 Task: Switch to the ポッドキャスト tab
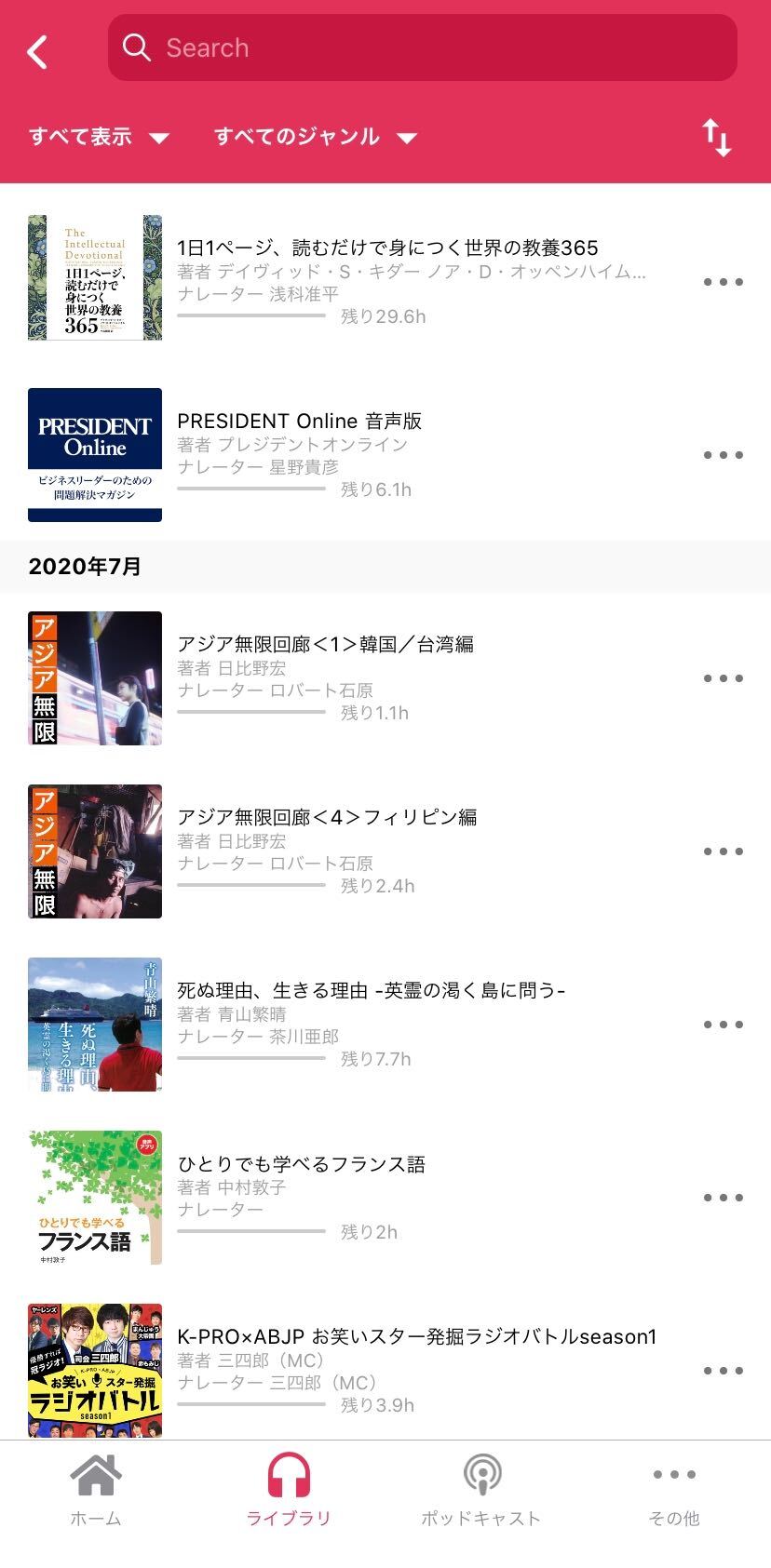point(480,1492)
